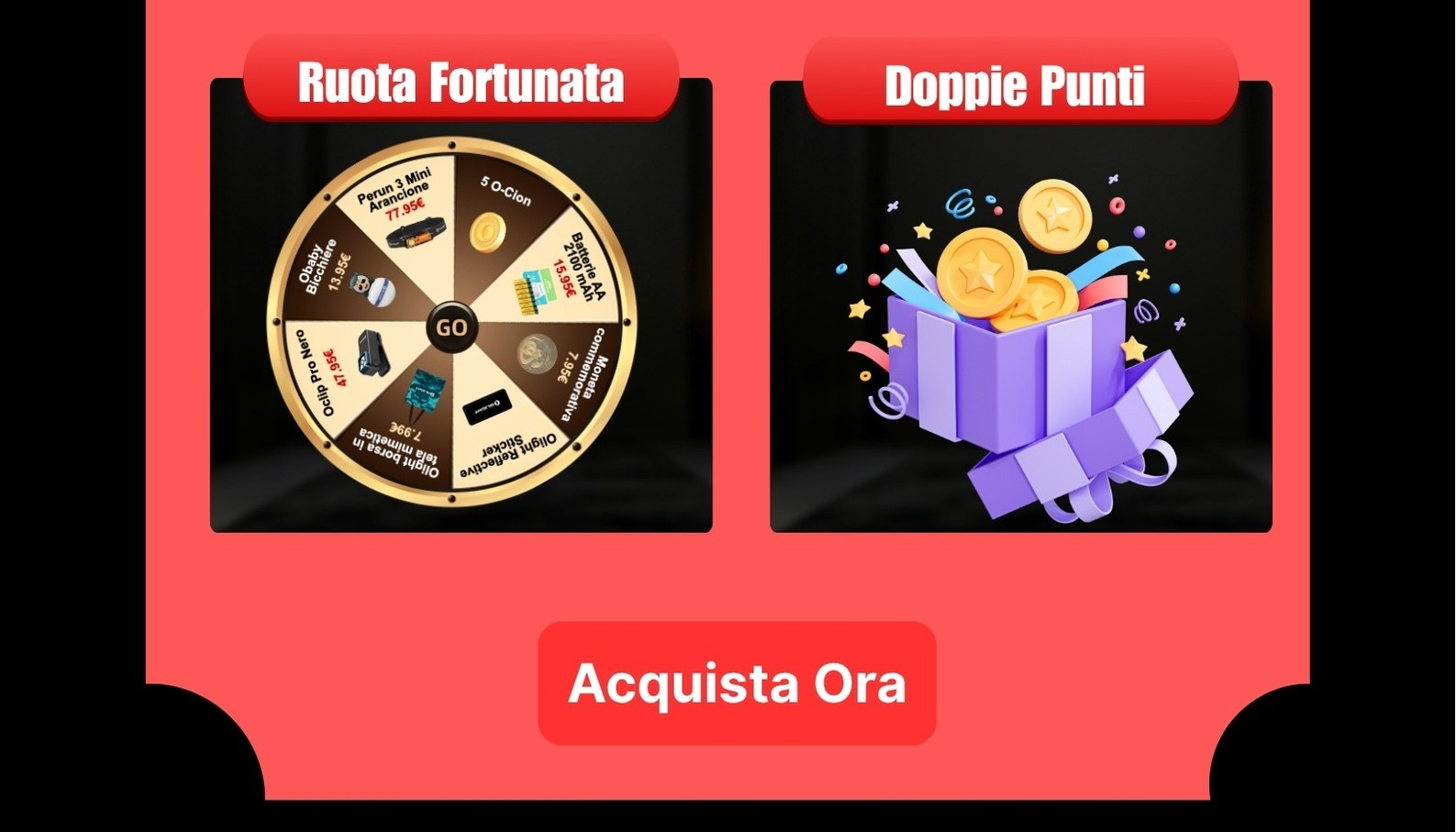Tap the Acquista Ora button
This screenshot has height=832, width=1456.
737,683
